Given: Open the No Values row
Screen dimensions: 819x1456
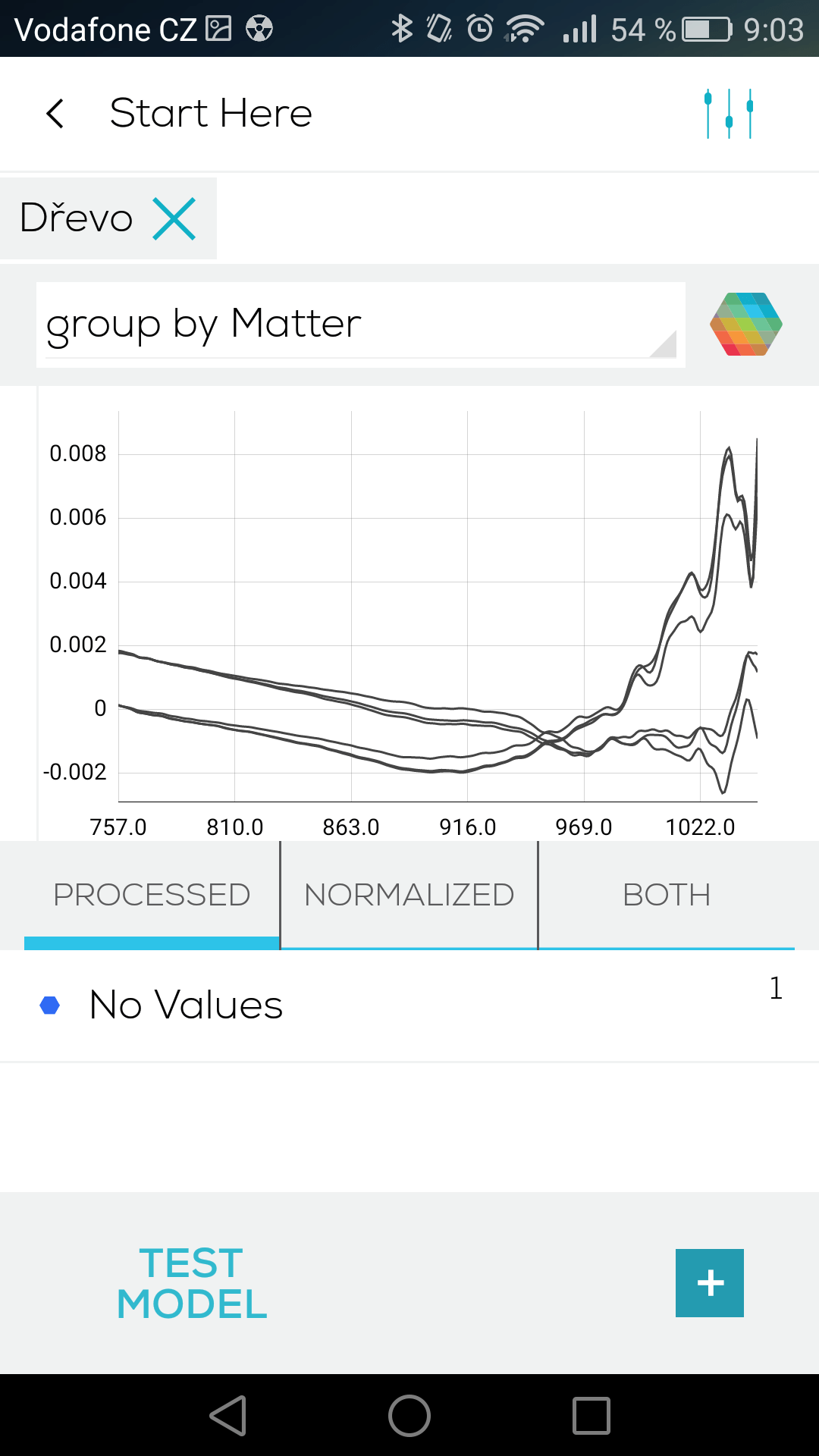Looking at the screenshot, I should coord(409,1006).
